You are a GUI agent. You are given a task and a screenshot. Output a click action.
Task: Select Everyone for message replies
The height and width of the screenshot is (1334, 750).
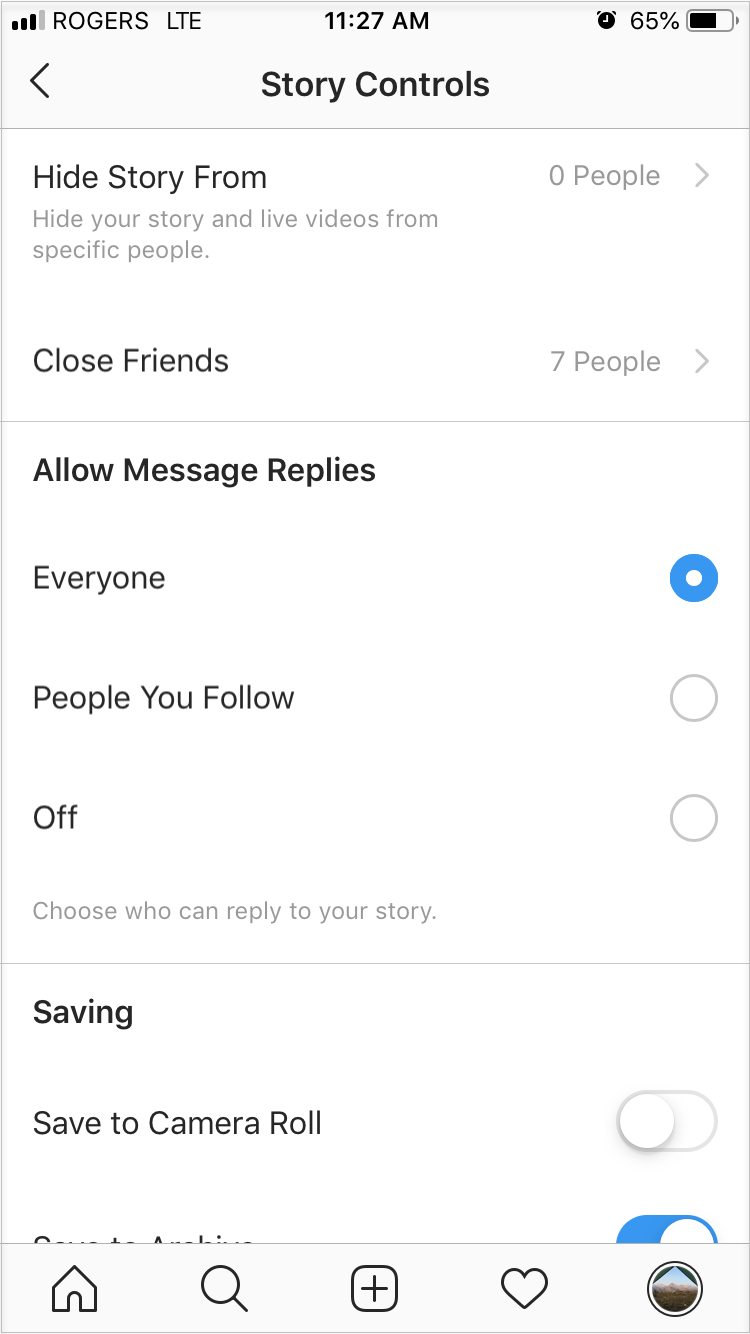click(x=693, y=578)
